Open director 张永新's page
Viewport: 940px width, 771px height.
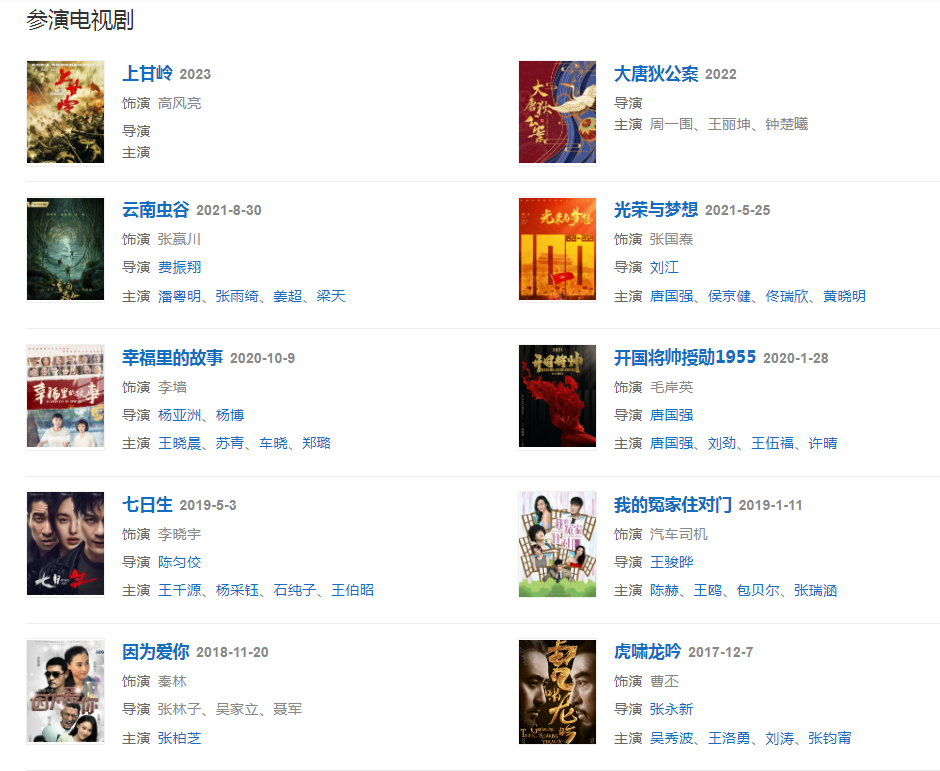click(x=671, y=709)
